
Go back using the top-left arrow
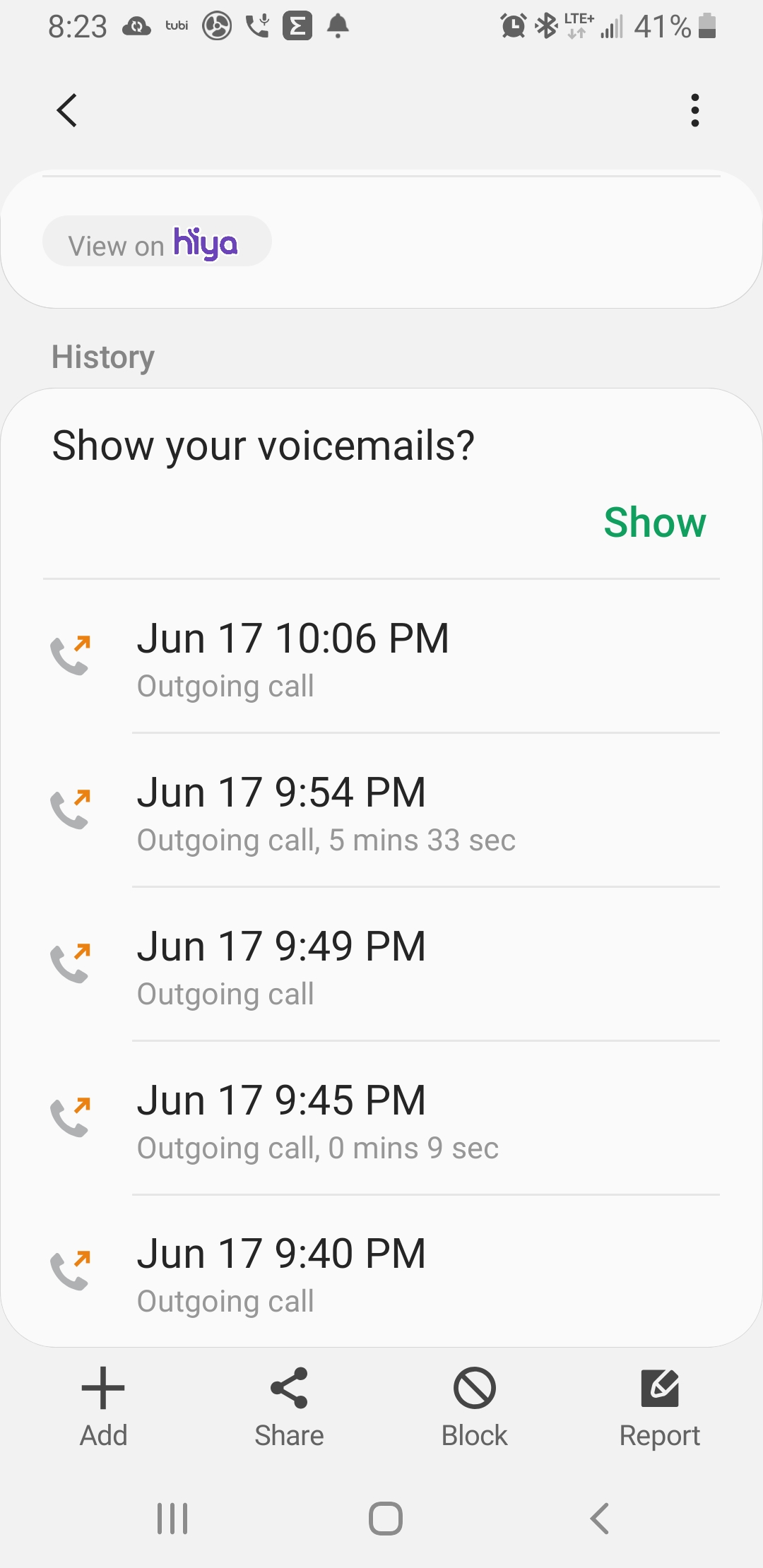(x=67, y=110)
